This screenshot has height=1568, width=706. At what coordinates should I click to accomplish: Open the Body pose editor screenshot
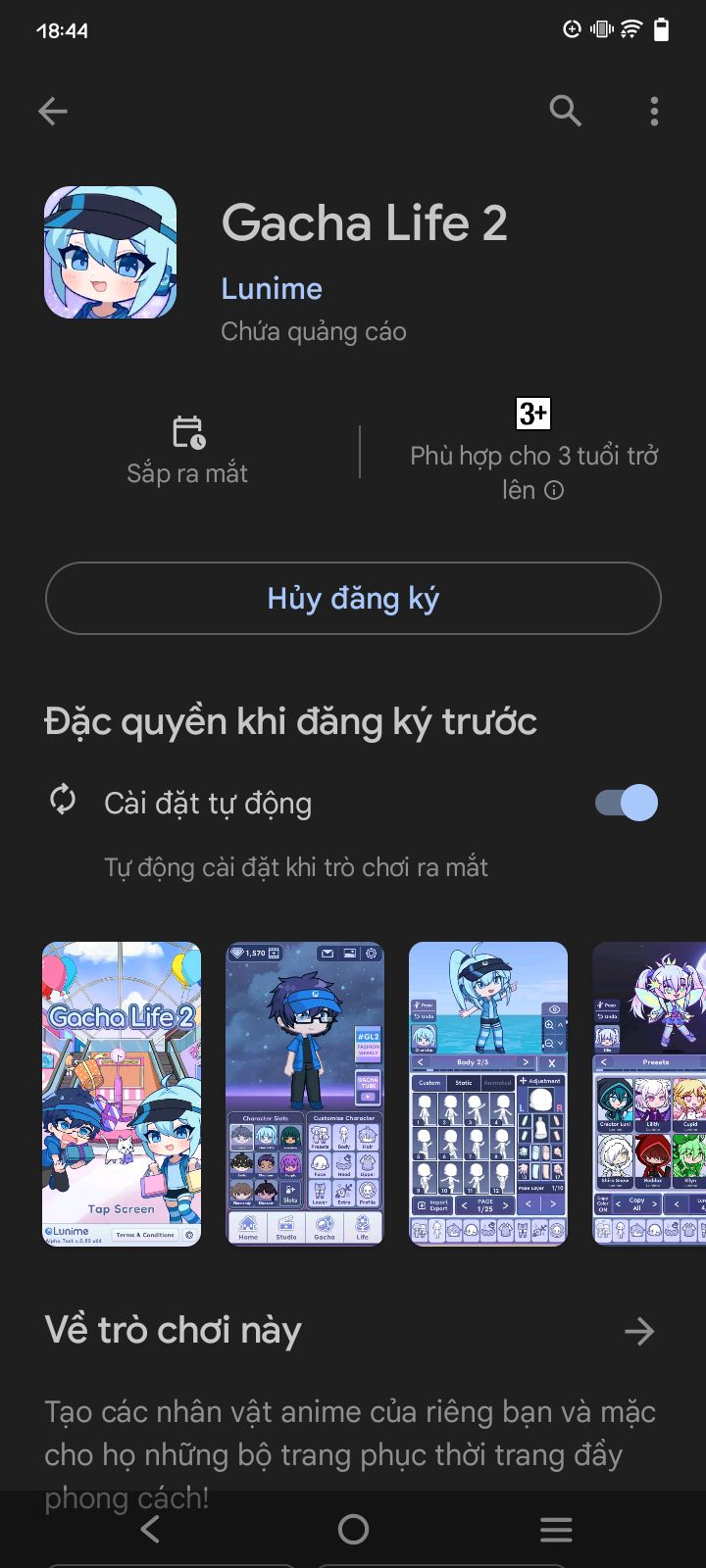point(488,1094)
